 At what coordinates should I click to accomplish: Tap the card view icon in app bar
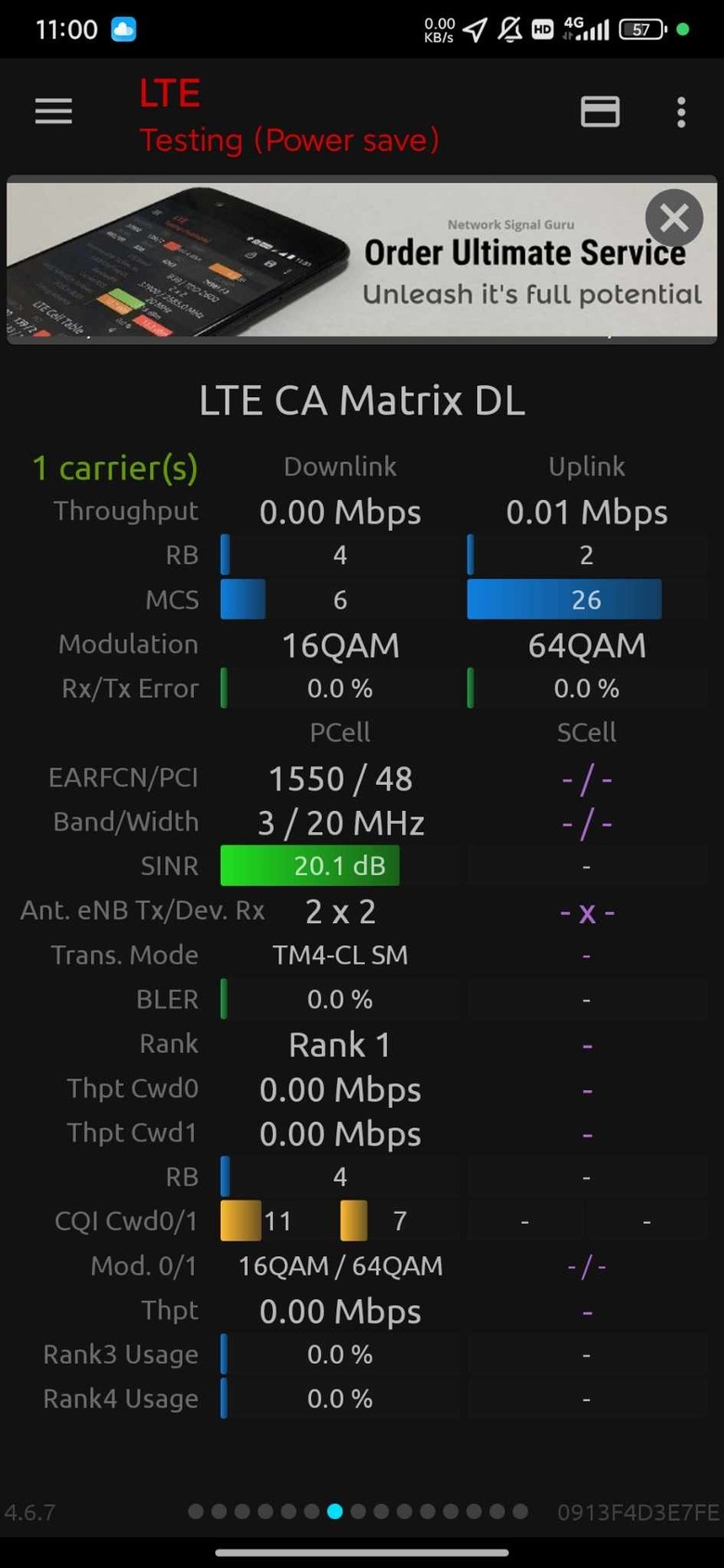coord(600,112)
